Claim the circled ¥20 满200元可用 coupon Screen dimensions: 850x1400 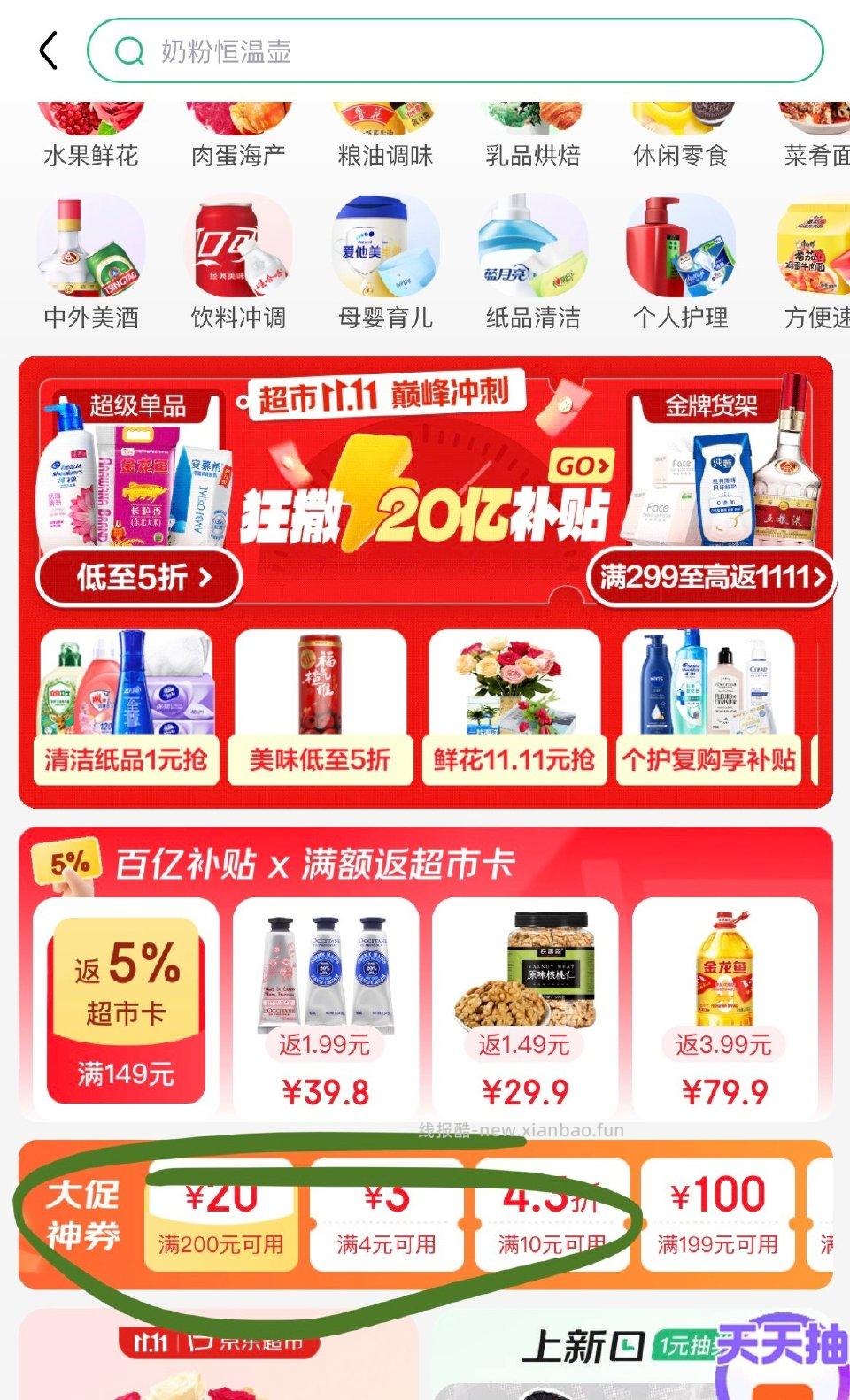[220, 1218]
